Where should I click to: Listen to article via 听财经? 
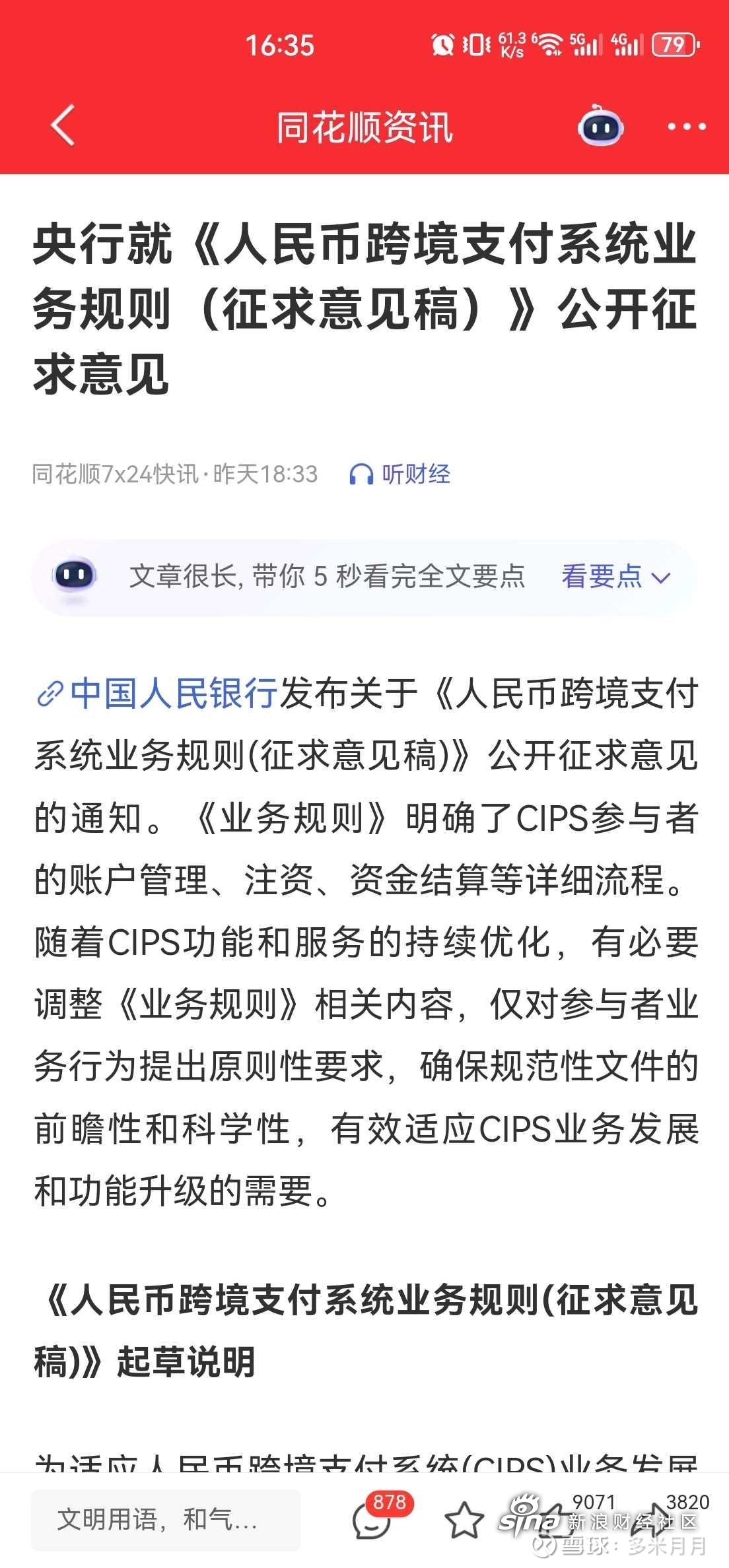400,474
